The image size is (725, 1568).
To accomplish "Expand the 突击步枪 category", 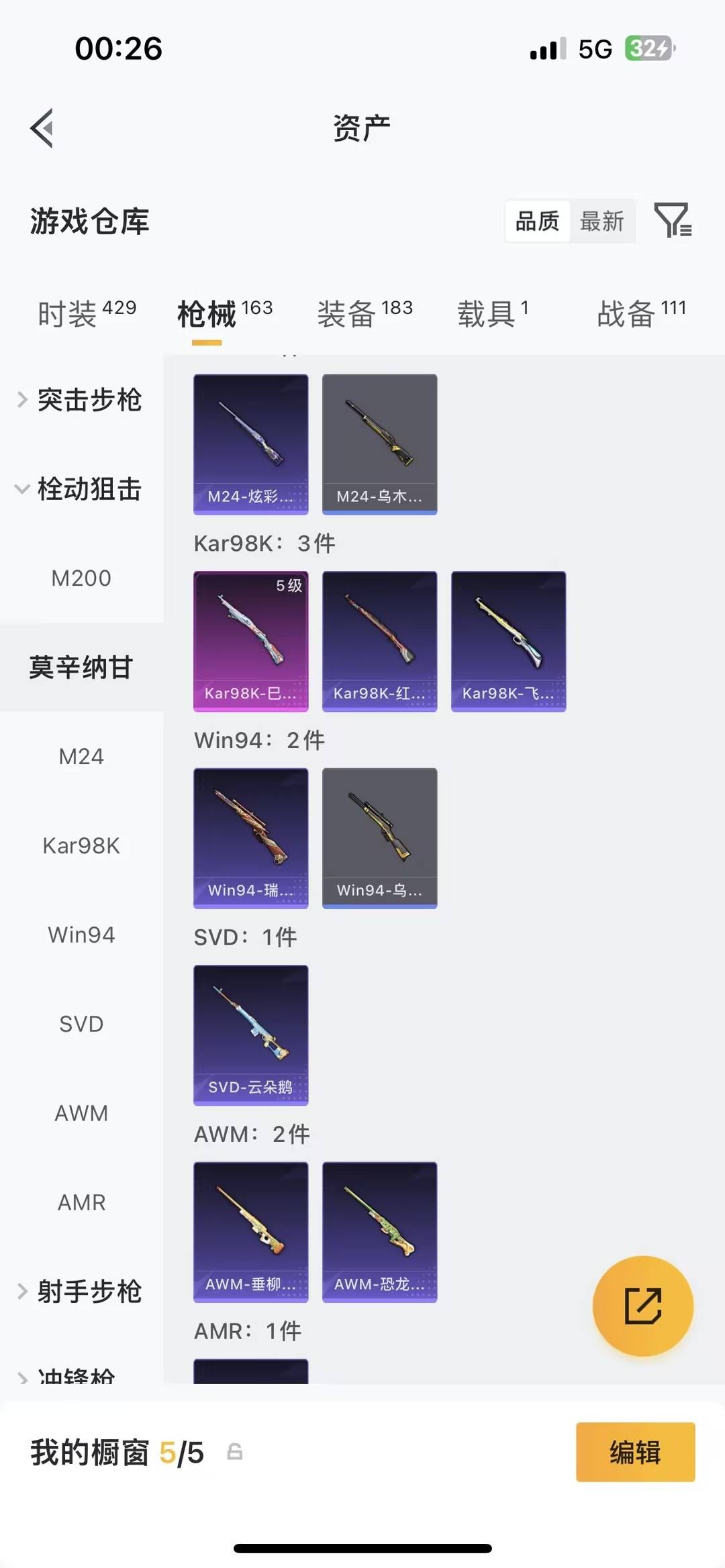I will point(90,401).
